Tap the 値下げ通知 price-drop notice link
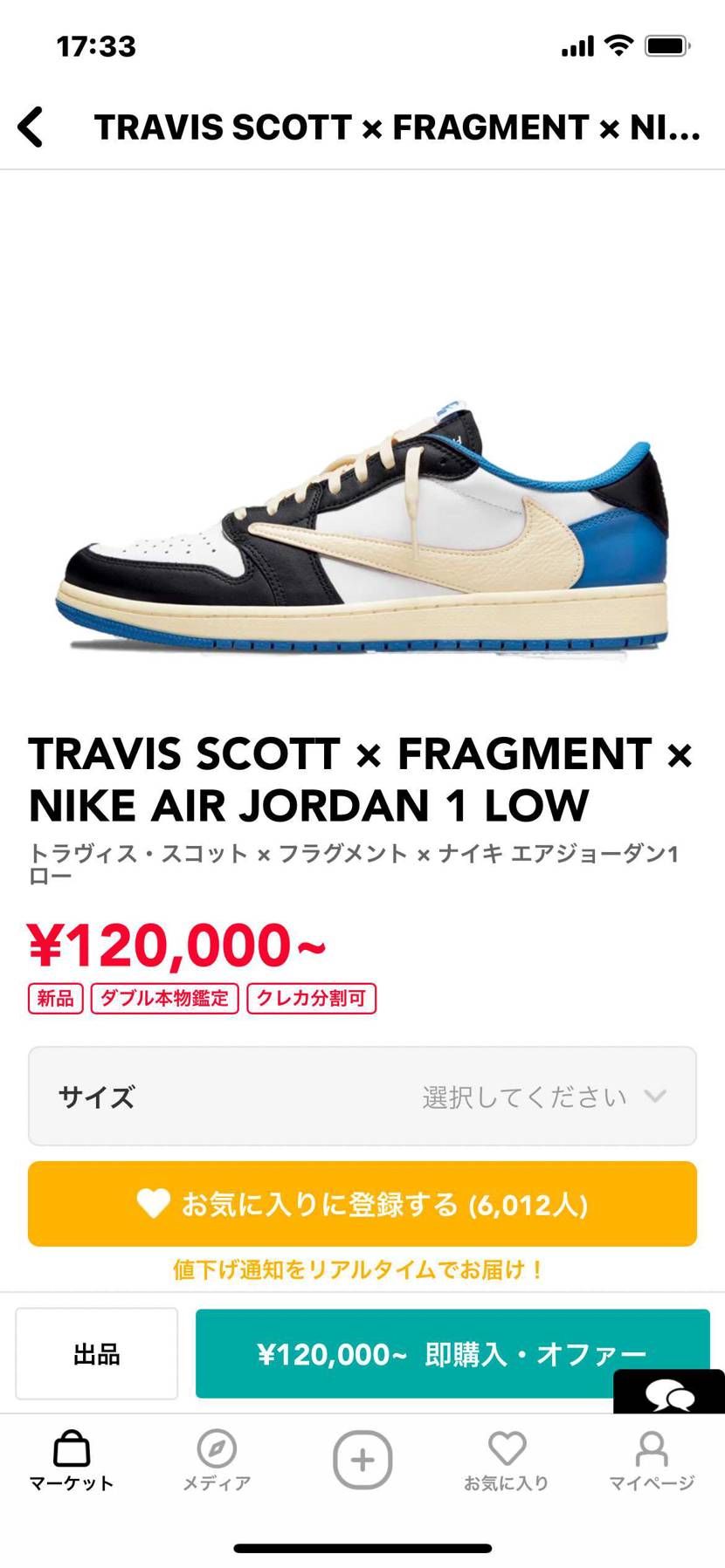725x1568 pixels. (362, 1270)
